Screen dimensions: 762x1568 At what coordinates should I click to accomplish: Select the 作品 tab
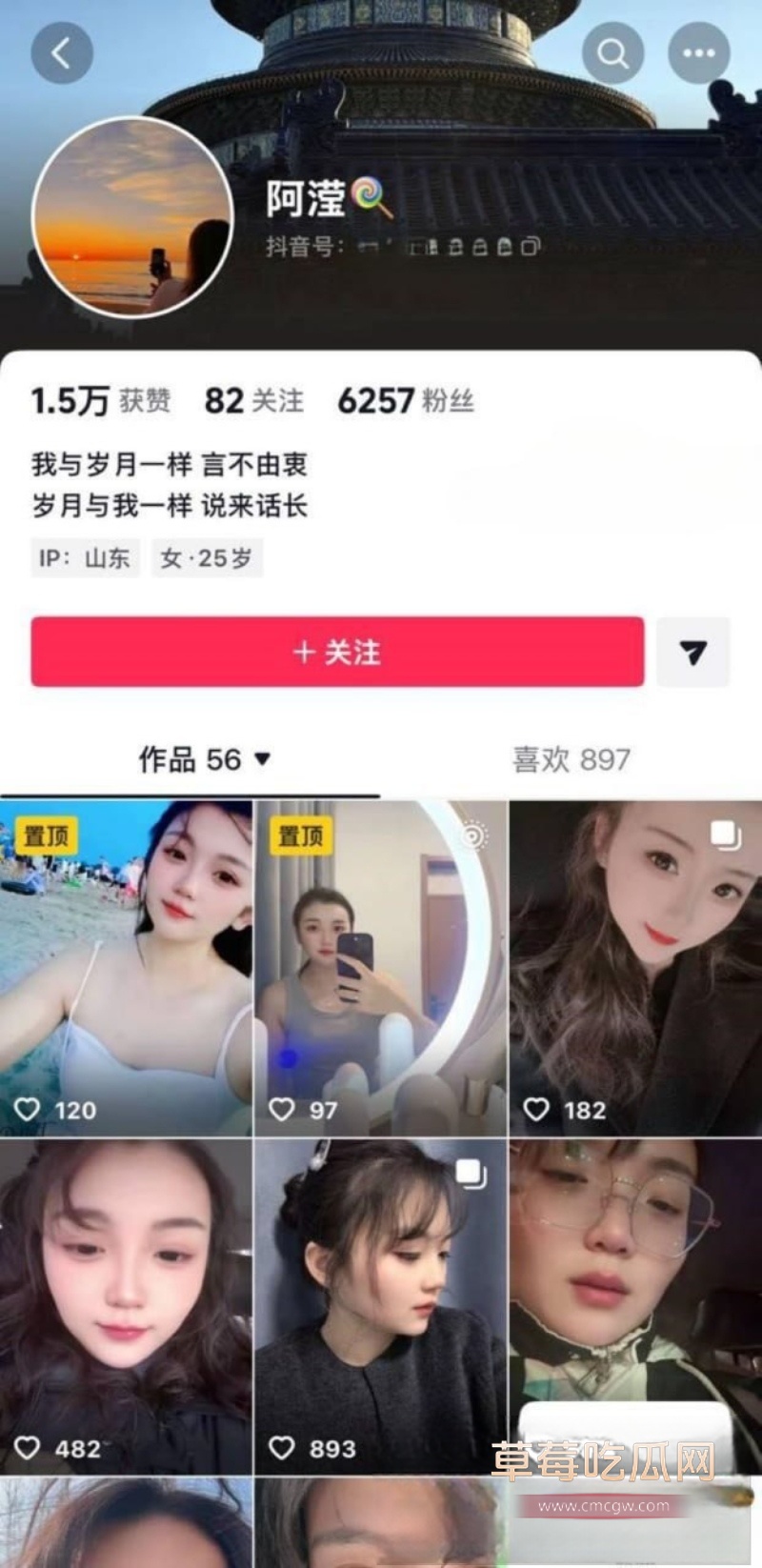(x=175, y=760)
